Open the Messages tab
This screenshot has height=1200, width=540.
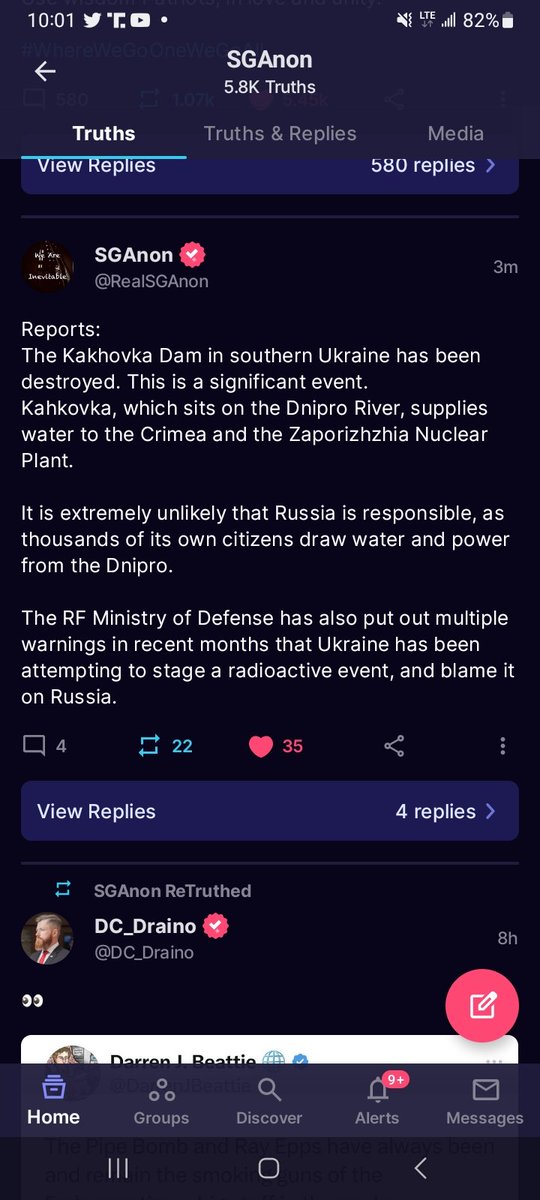click(x=485, y=1100)
